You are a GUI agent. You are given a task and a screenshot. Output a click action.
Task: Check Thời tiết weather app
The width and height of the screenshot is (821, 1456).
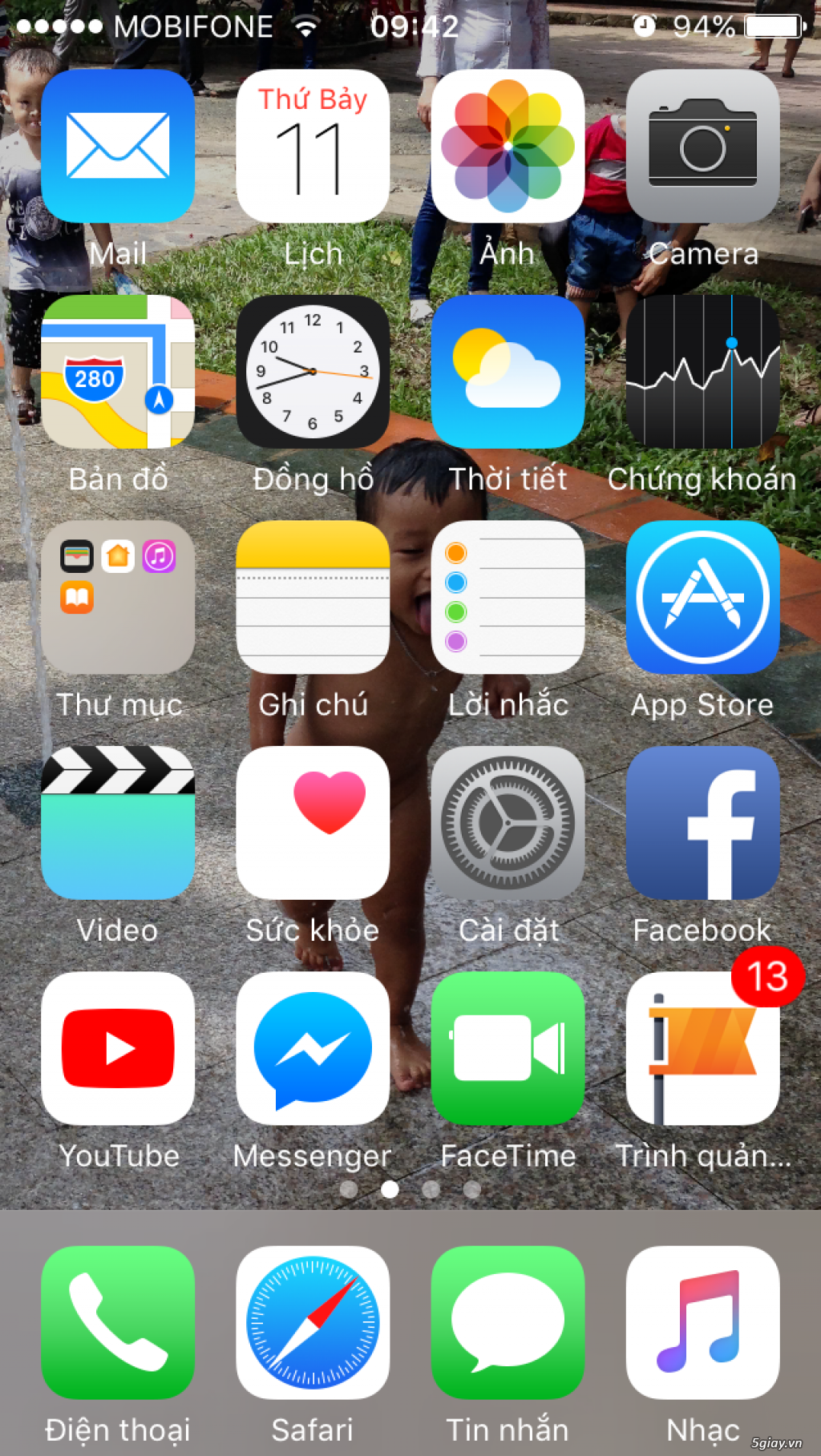pyautogui.click(x=508, y=371)
